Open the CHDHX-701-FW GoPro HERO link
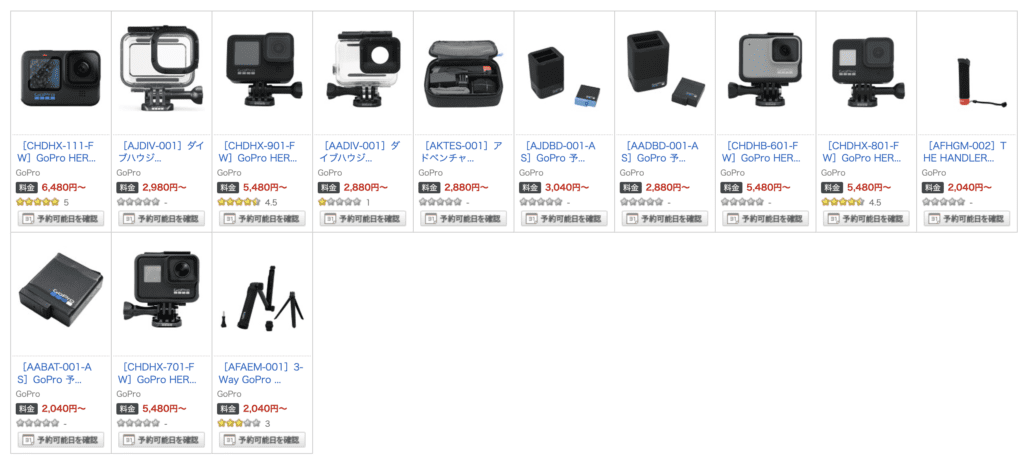This screenshot has height=466, width=1024. coord(161,373)
